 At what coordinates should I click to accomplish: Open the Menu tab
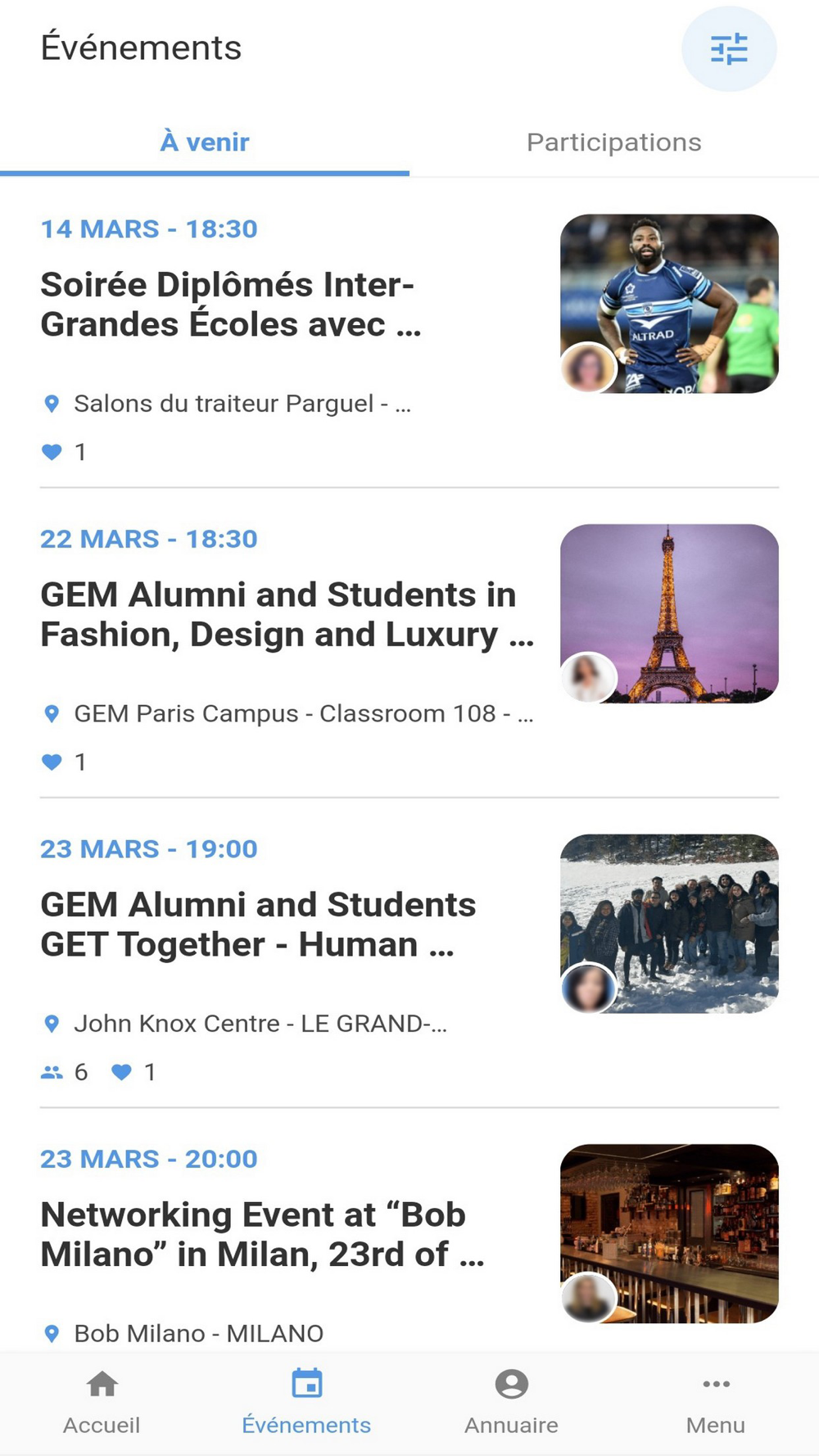715,1401
